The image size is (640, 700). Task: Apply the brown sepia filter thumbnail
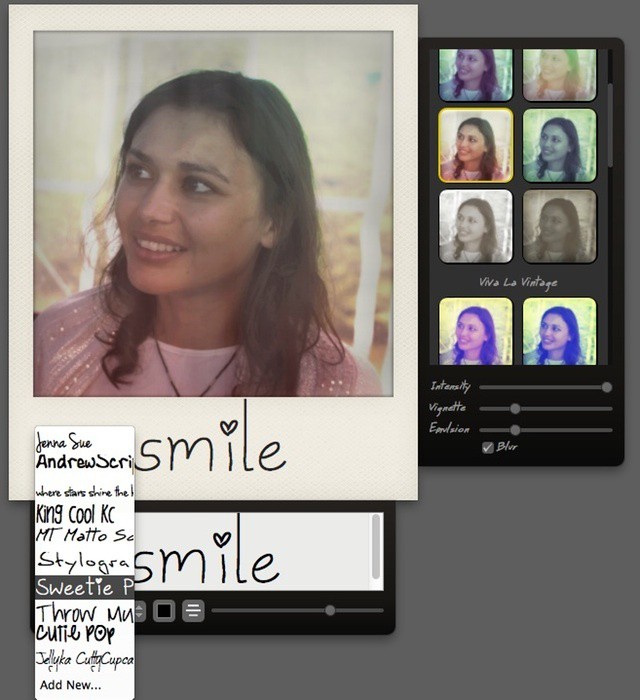tap(559, 226)
